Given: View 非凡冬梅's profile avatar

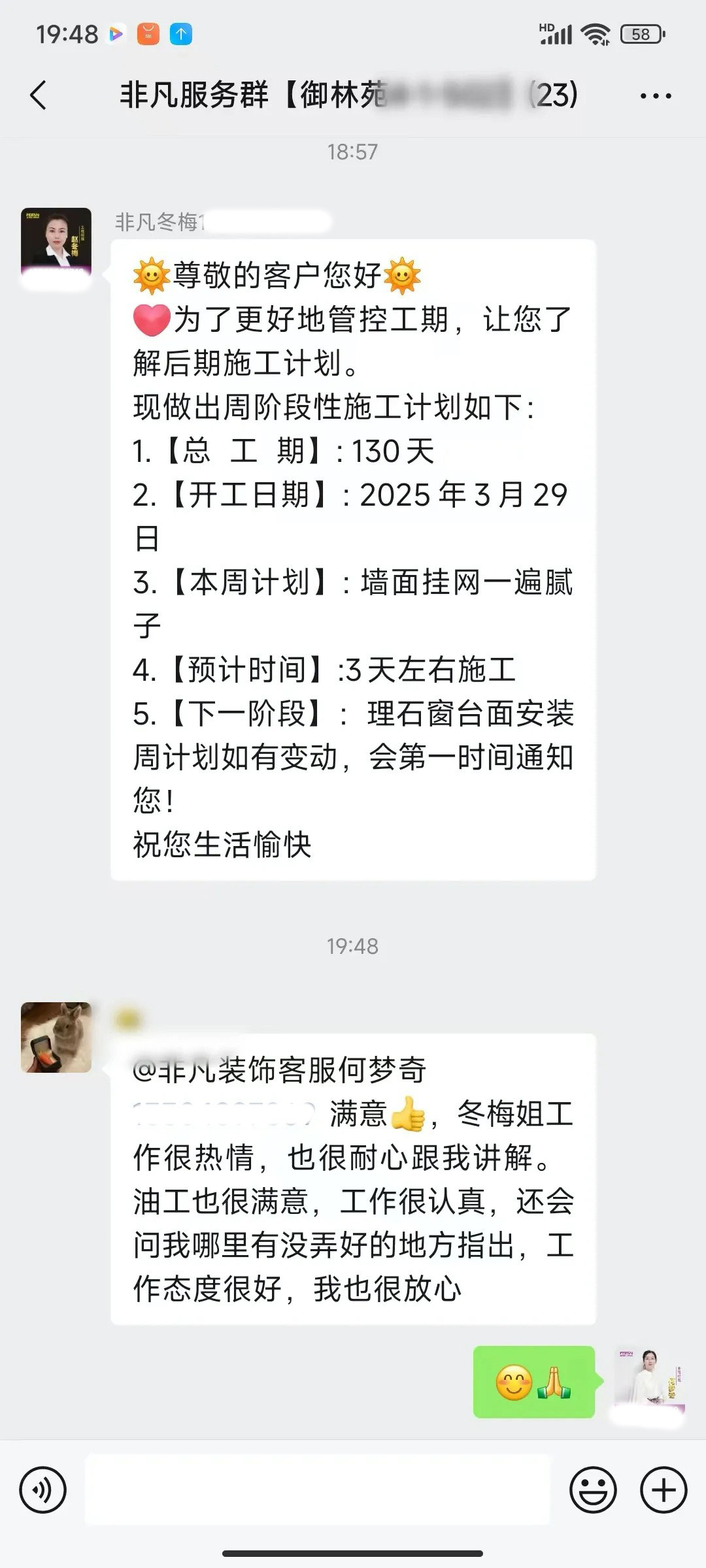Looking at the screenshot, I should coord(56,244).
